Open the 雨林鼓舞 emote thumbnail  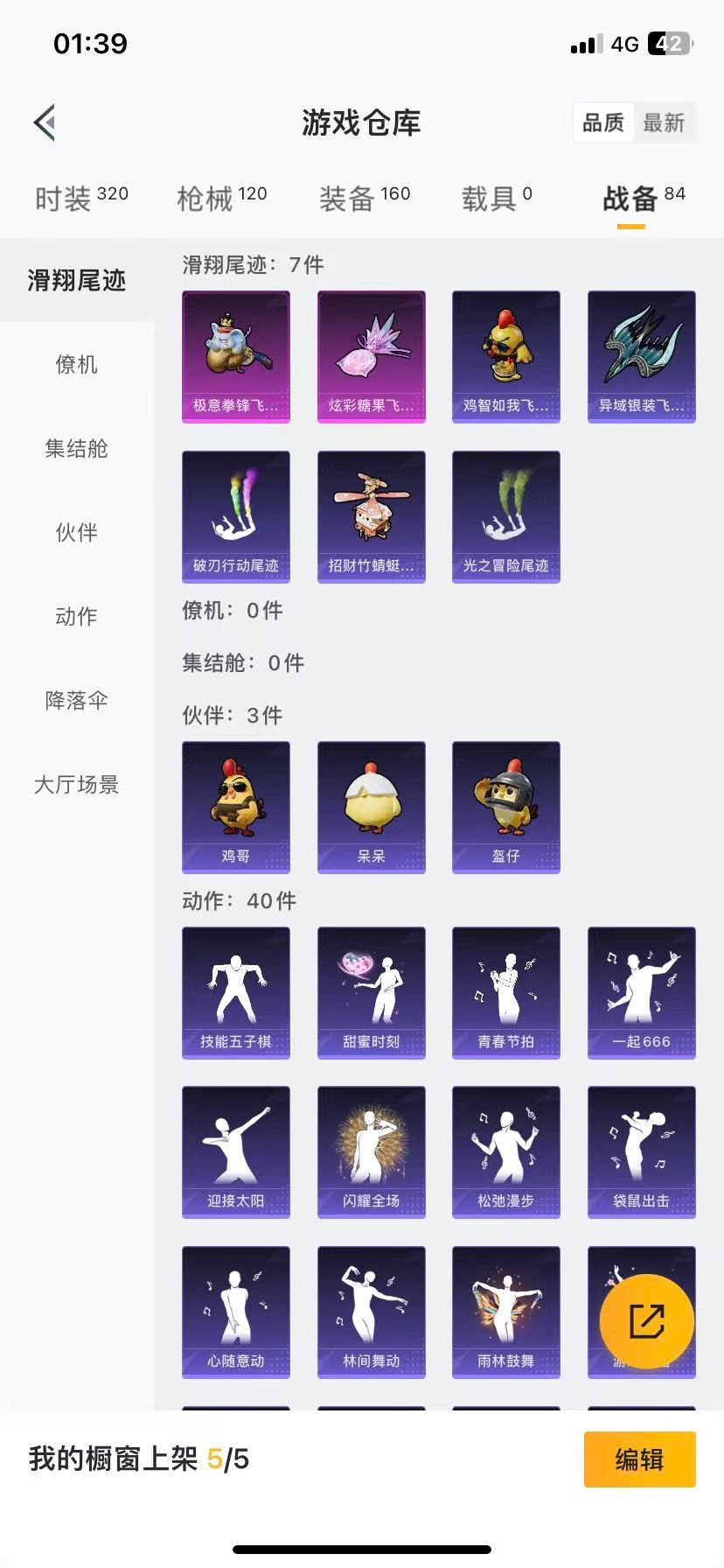click(505, 1312)
